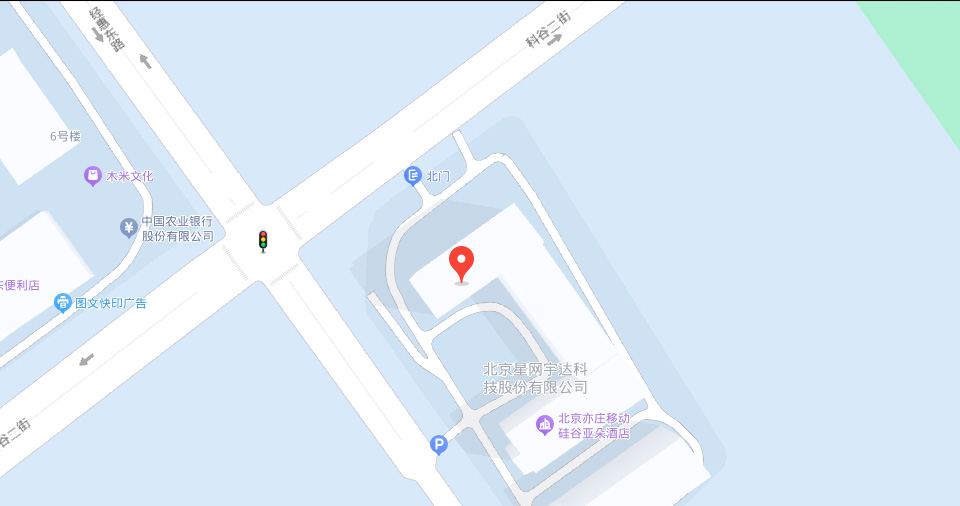
Task: Select the 中国农业银行股份有限公司 bank marker
Action: click(x=129, y=228)
